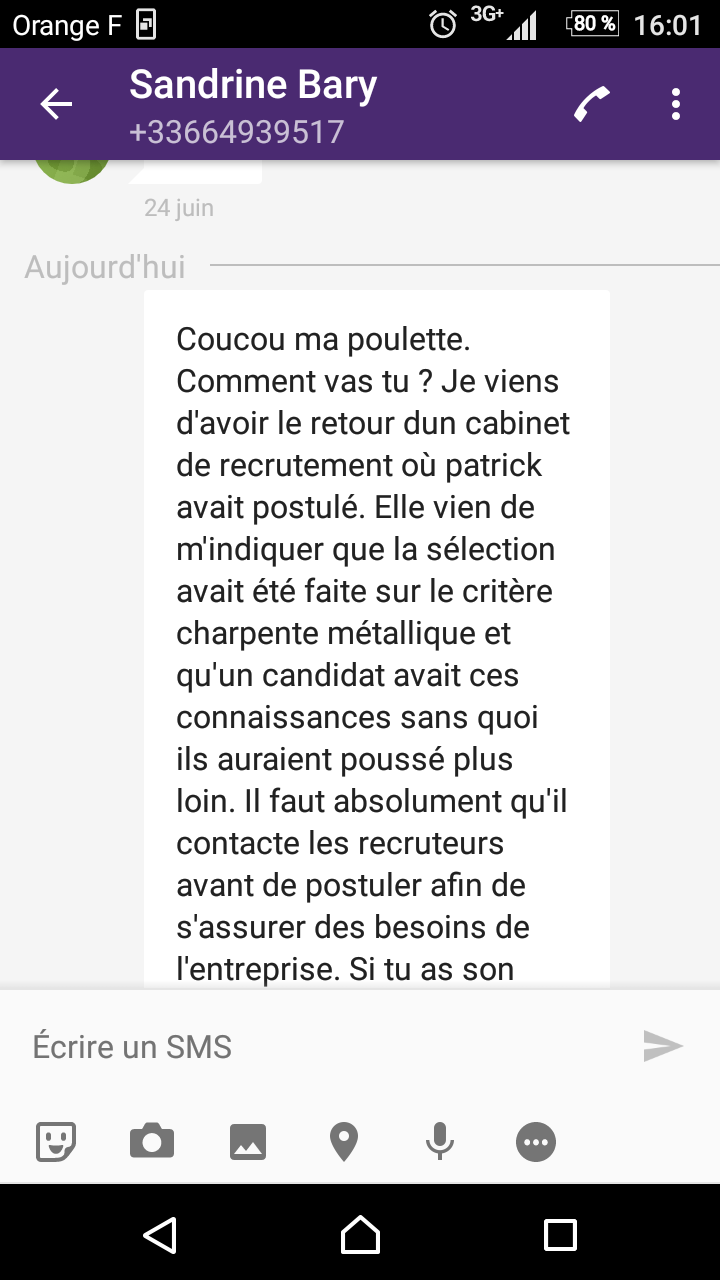This screenshot has width=720, height=1280.
Task: Share a location with the pin icon
Action: pos(344,1141)
